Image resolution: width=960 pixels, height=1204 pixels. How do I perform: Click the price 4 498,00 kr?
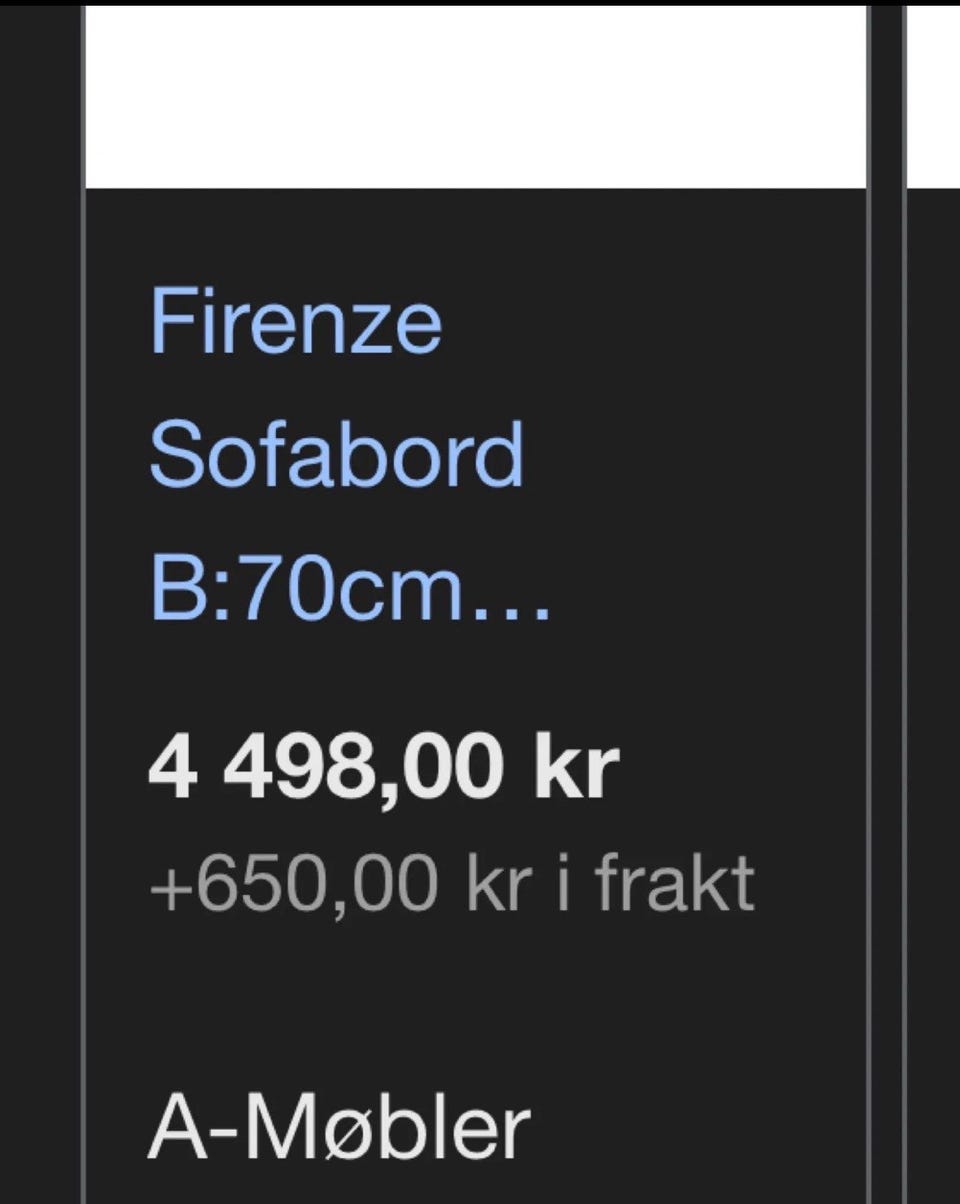pyautogui.click(x=385, y=765)
